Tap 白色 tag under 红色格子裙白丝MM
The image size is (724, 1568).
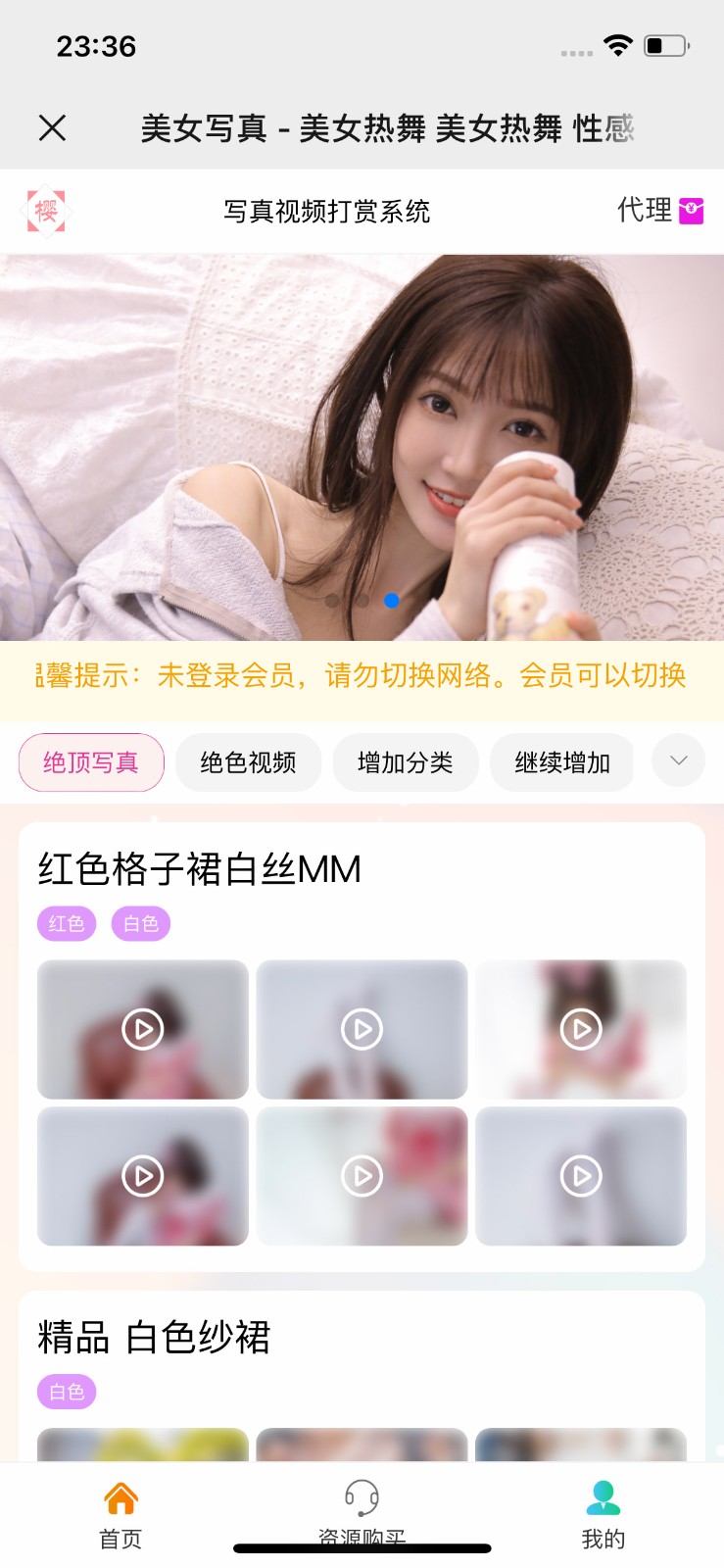click(141, 923)
